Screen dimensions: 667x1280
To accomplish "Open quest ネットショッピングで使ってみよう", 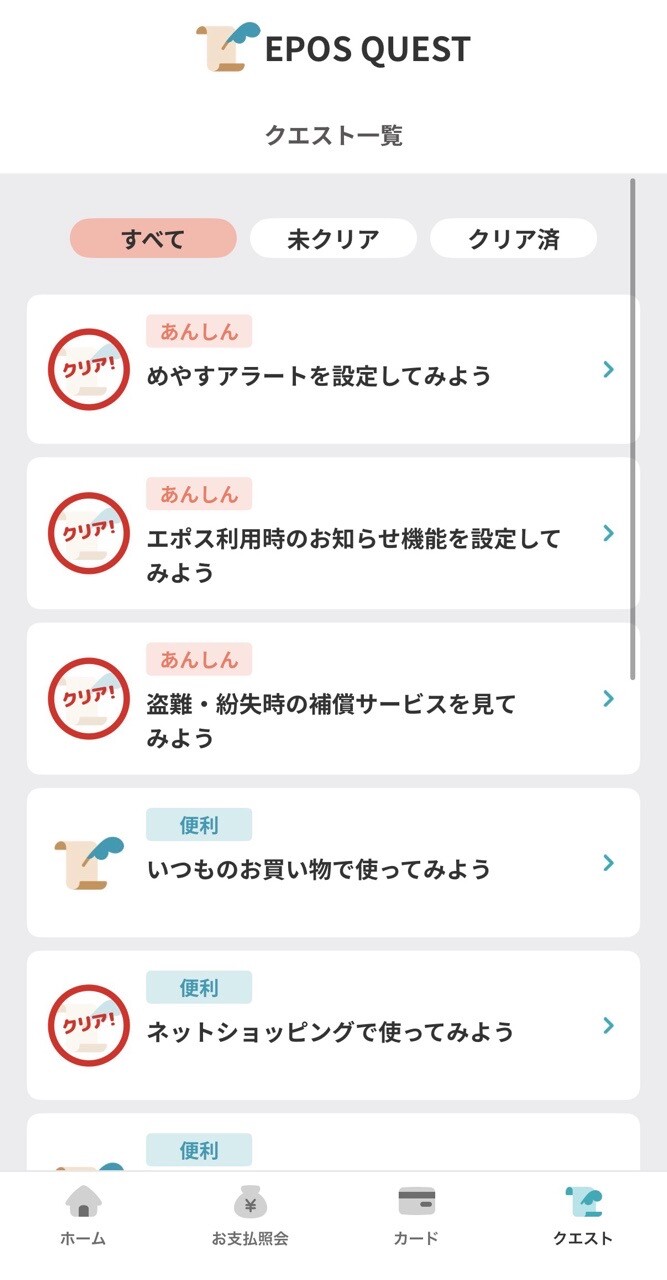I will (x=333, y=1026).
